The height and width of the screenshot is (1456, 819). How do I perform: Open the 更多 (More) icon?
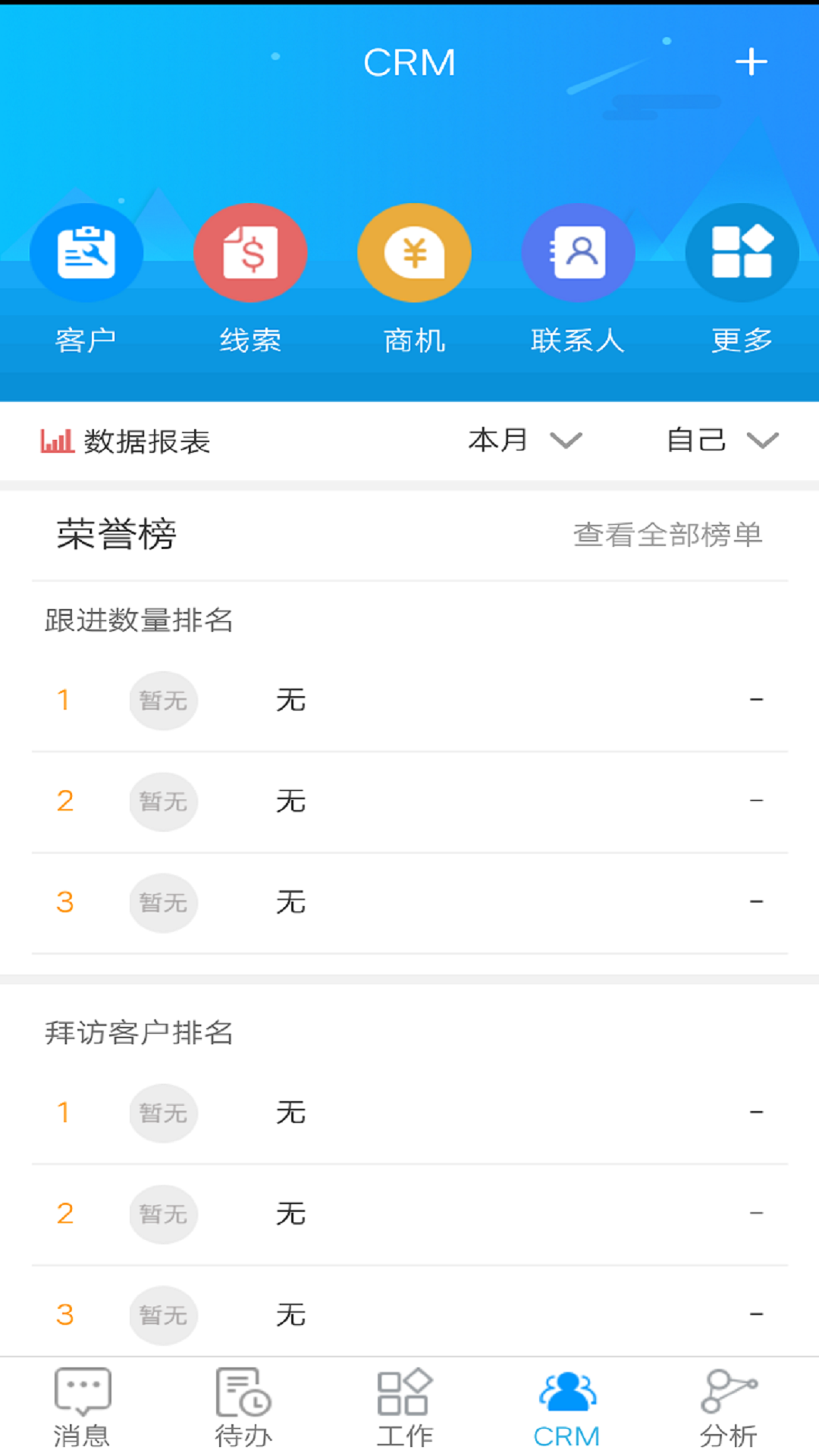click(x=742, y=253)
